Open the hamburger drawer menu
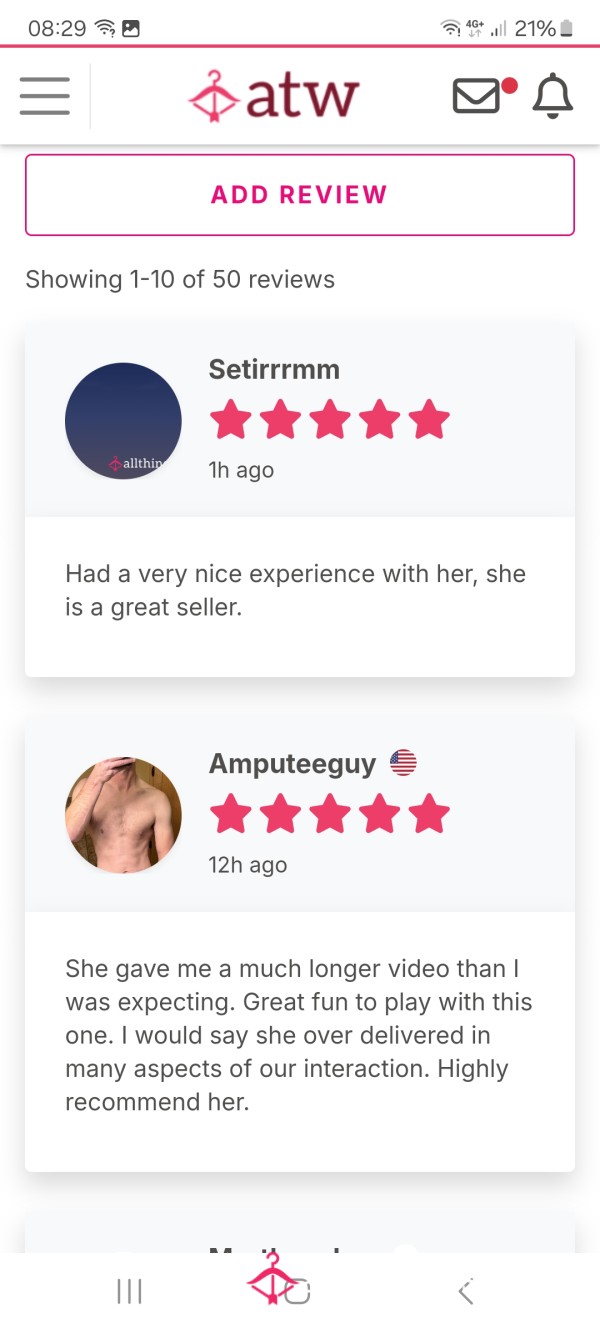 (x=45, y=96)
